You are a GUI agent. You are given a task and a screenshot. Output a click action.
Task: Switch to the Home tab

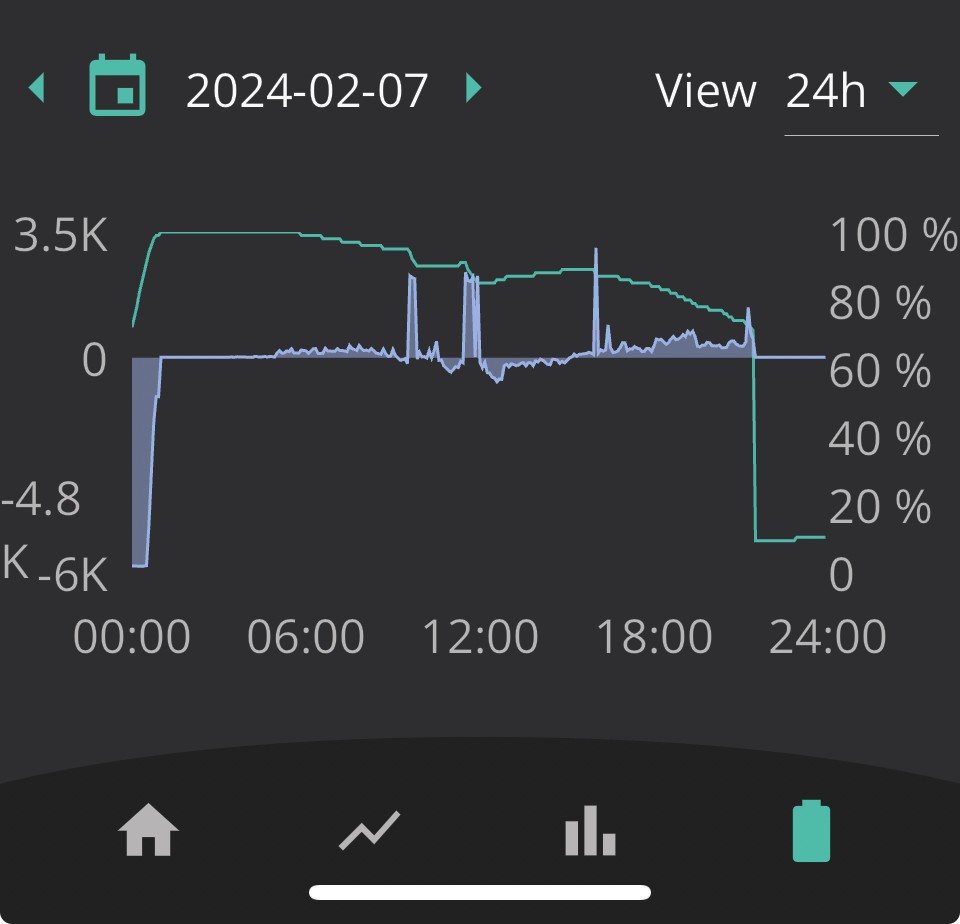click(148, 830)
